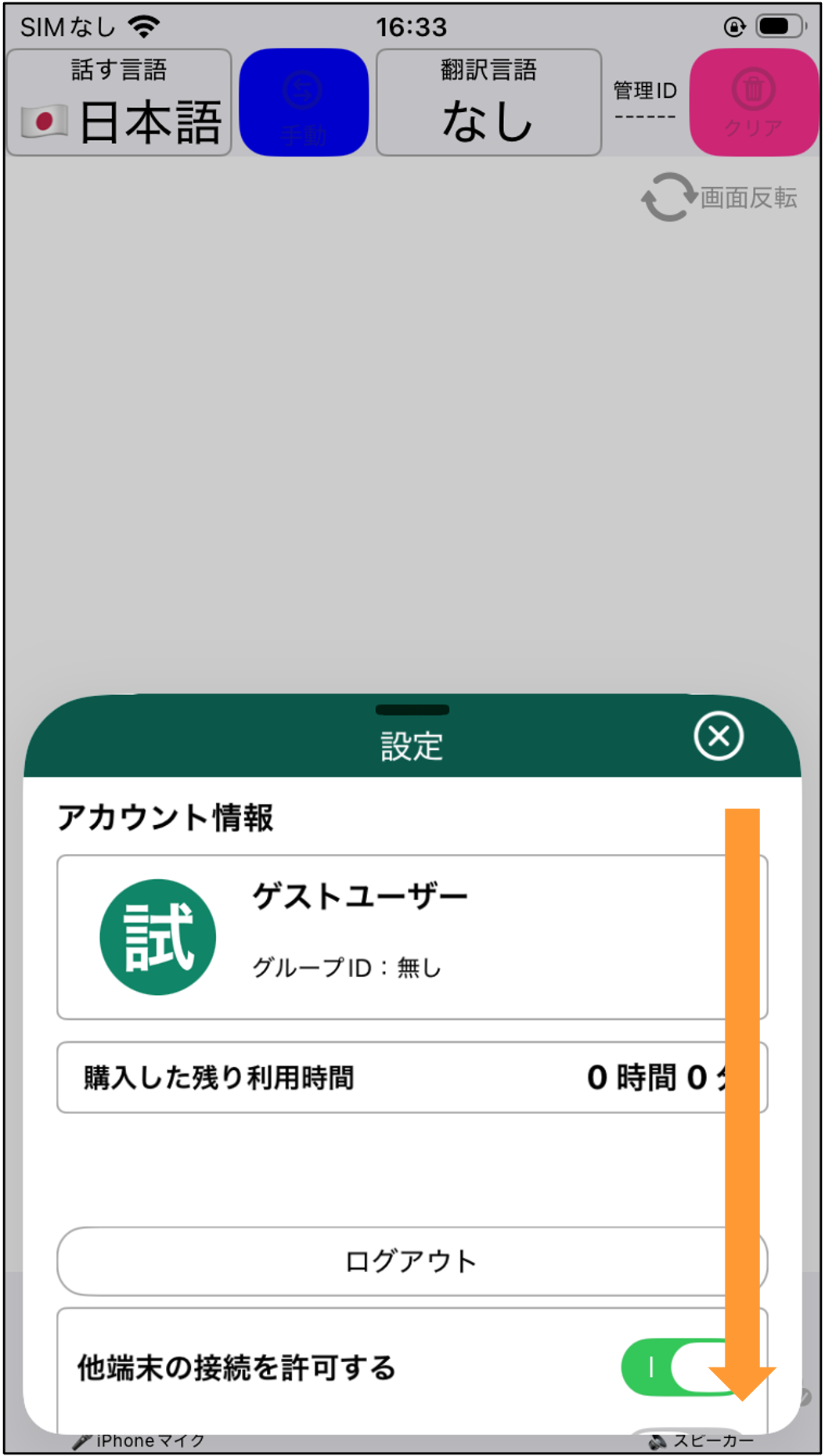Tap the blue 手動 mode button
Viewport: 825px width, 1456px height.
pyautogui.click(x=304, y=103)
